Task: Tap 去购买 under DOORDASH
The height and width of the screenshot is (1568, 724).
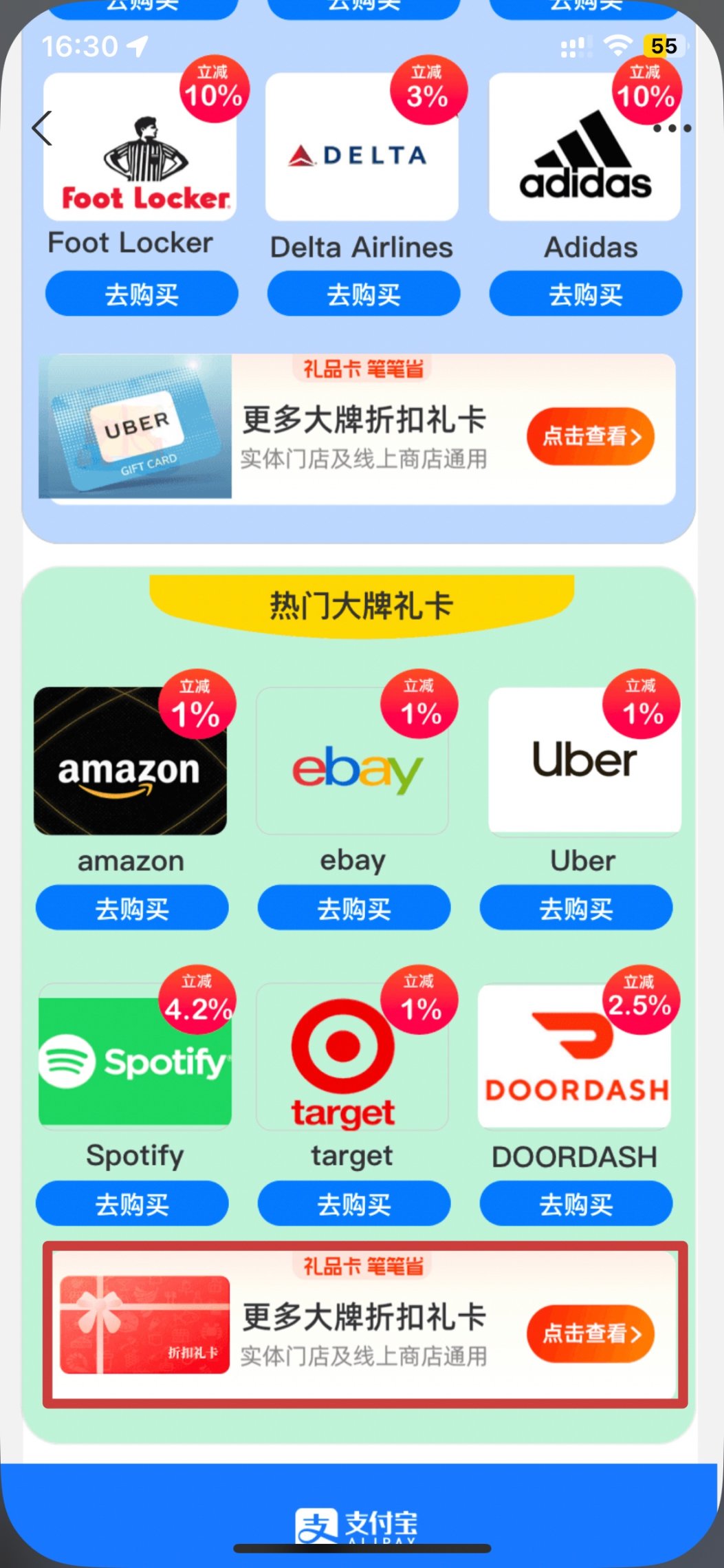Action: (576, 1203)
